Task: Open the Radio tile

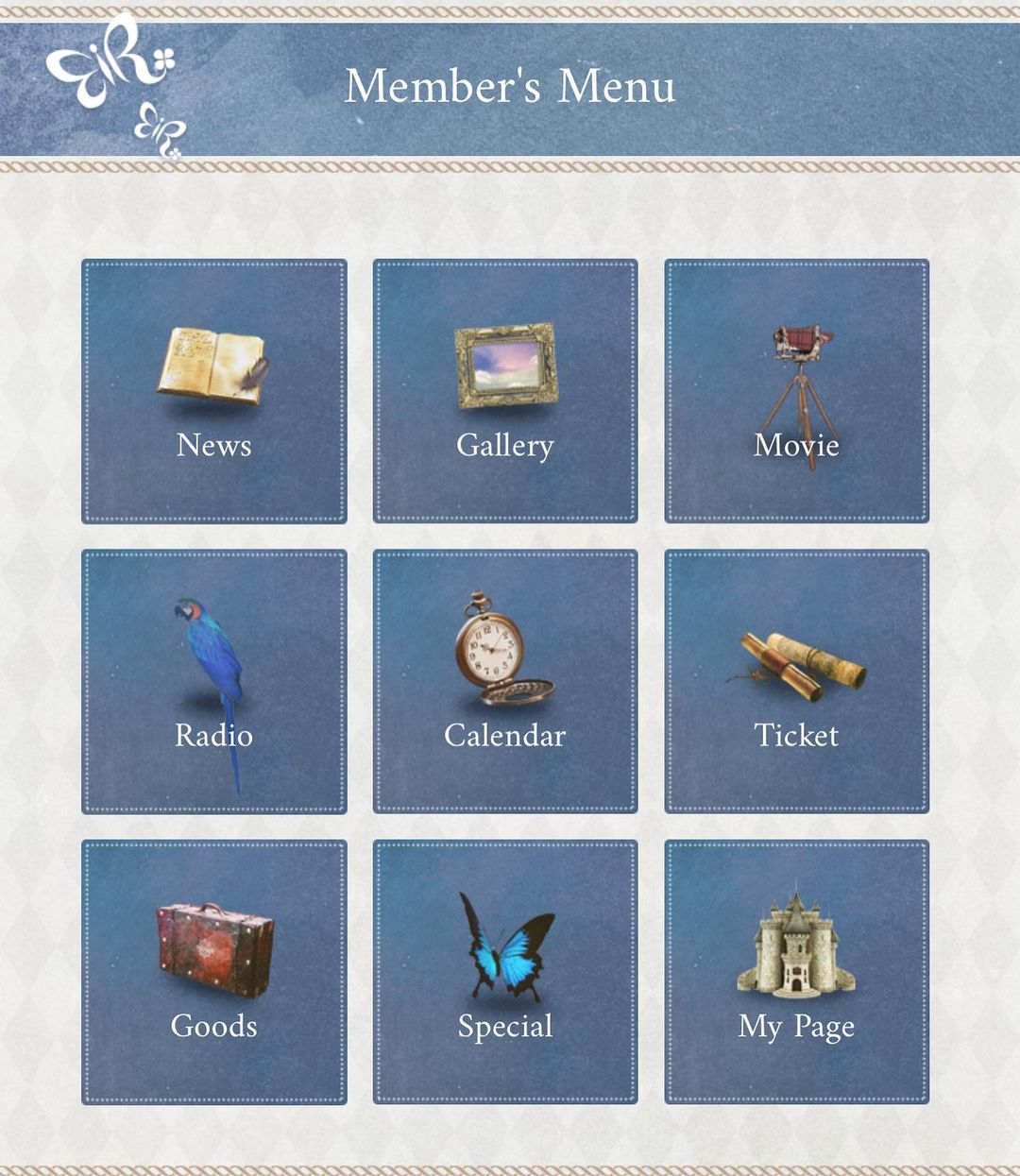Action: click(214, 681)
